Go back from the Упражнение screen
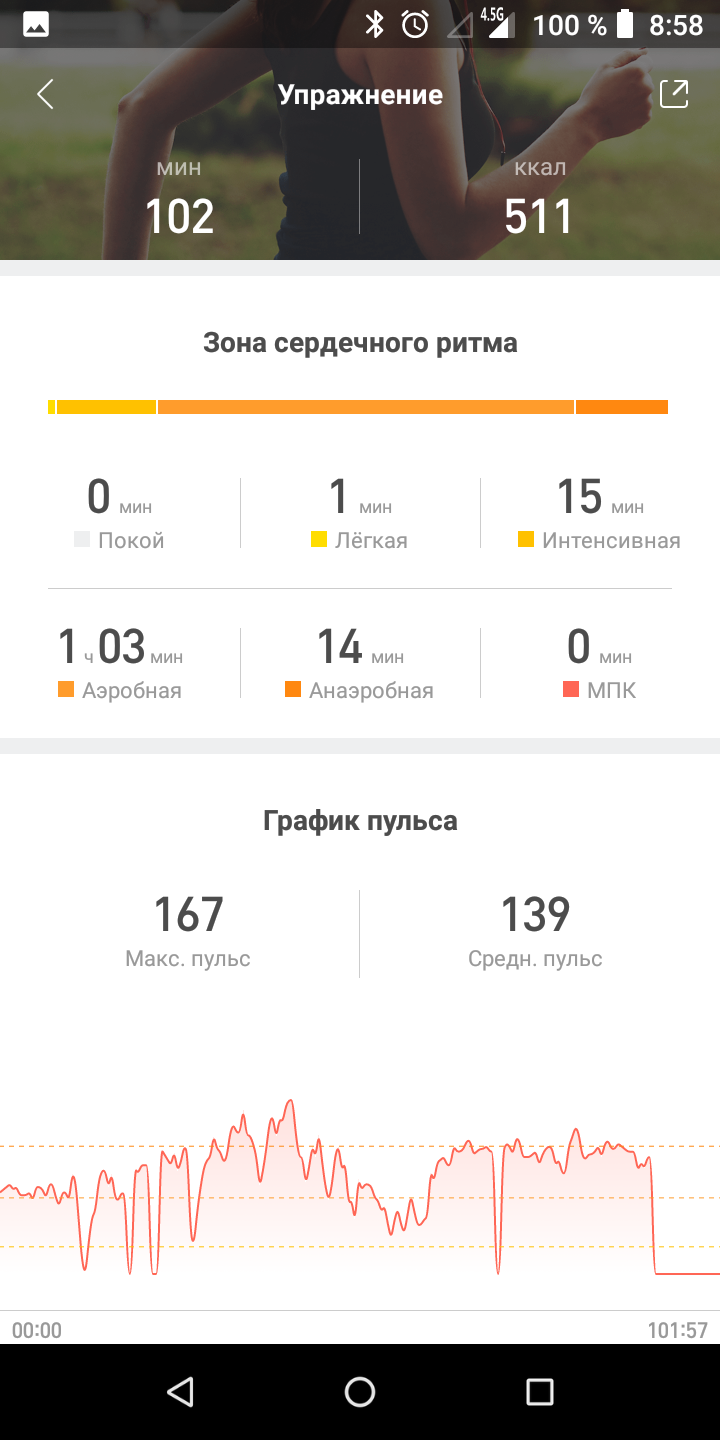Image resolution: width=720 pixels, height=1440 pixels. [45, 95]
